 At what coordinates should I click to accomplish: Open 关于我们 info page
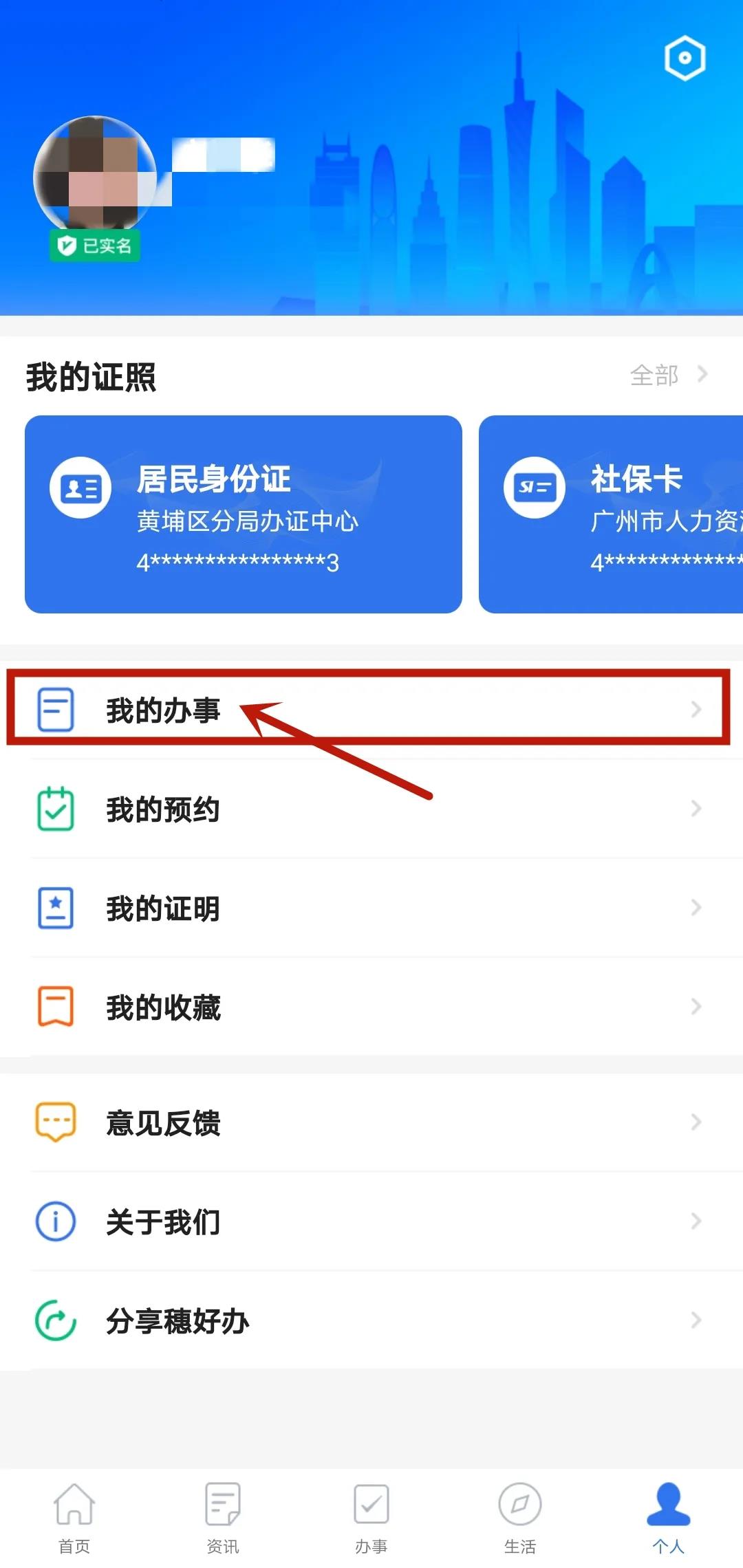pos(371,1221)
